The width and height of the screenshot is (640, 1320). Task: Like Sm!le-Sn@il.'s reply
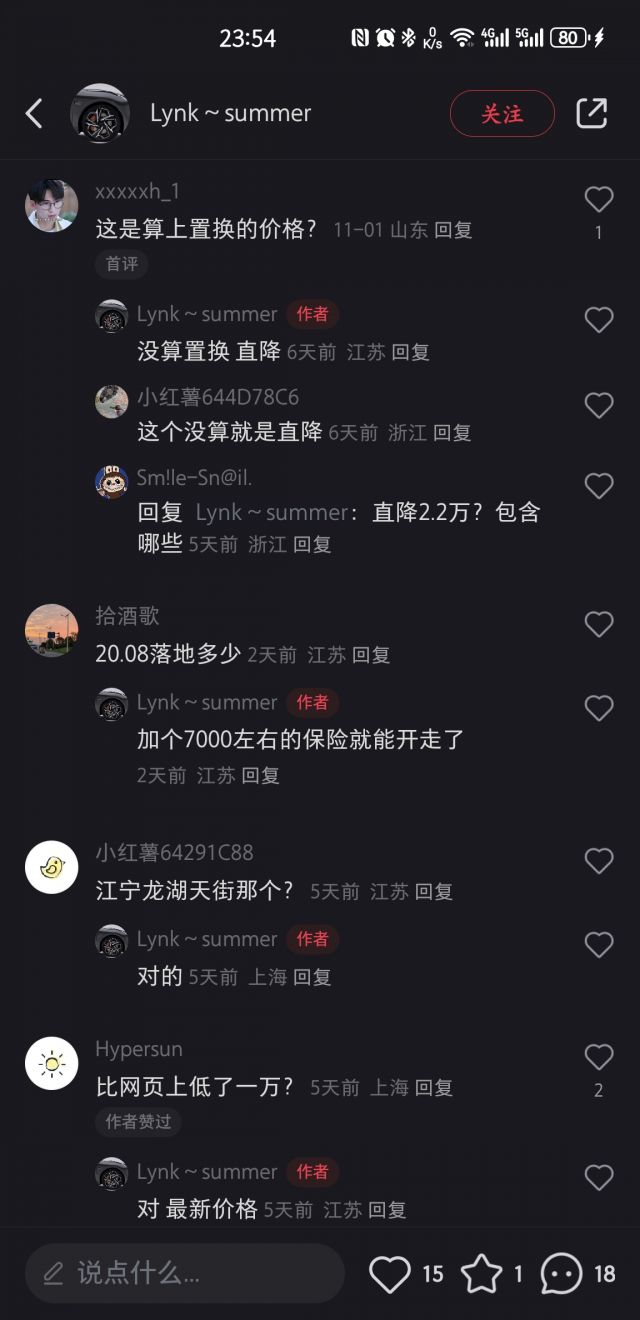(598, 486)
